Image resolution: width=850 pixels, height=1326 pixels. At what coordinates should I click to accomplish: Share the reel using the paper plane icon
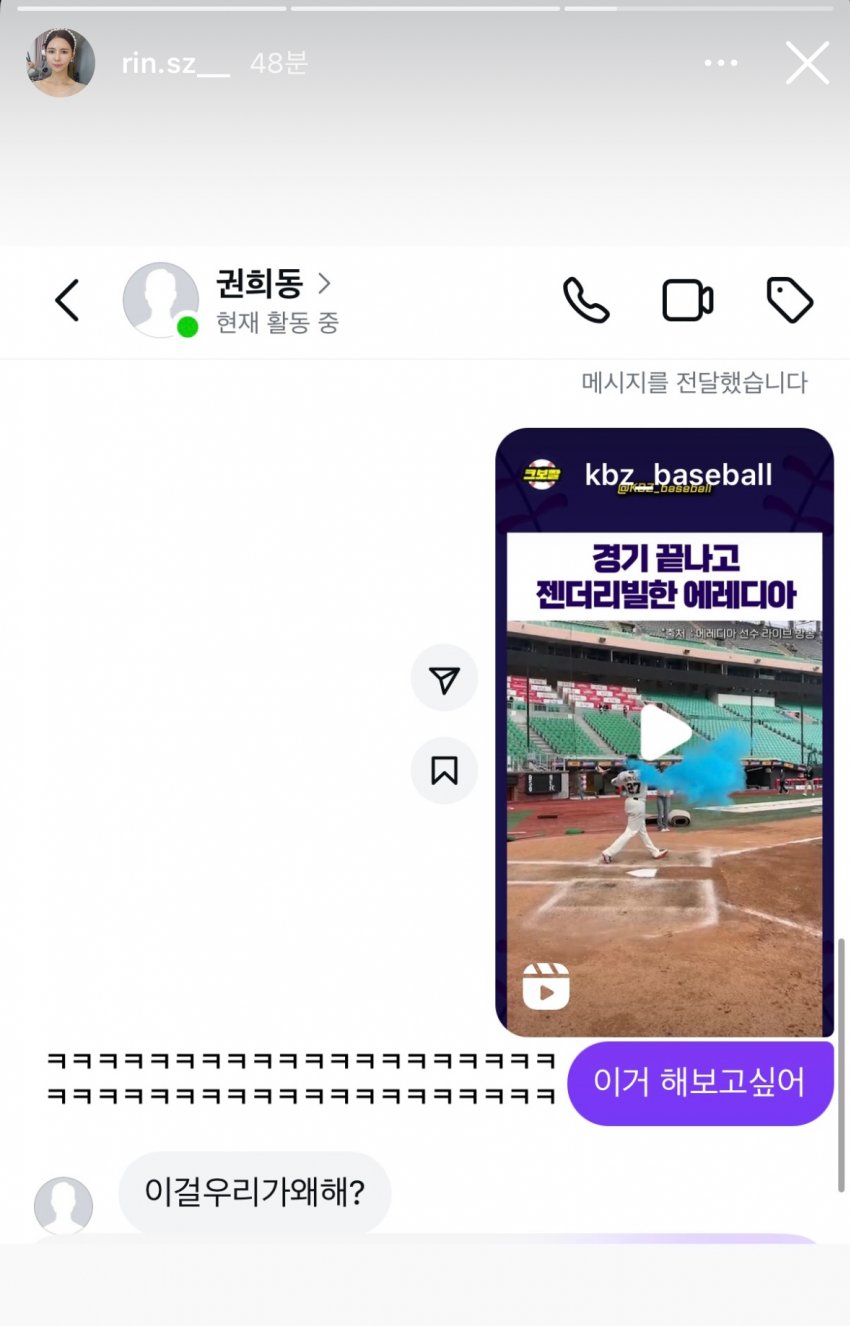pos(444,677)
